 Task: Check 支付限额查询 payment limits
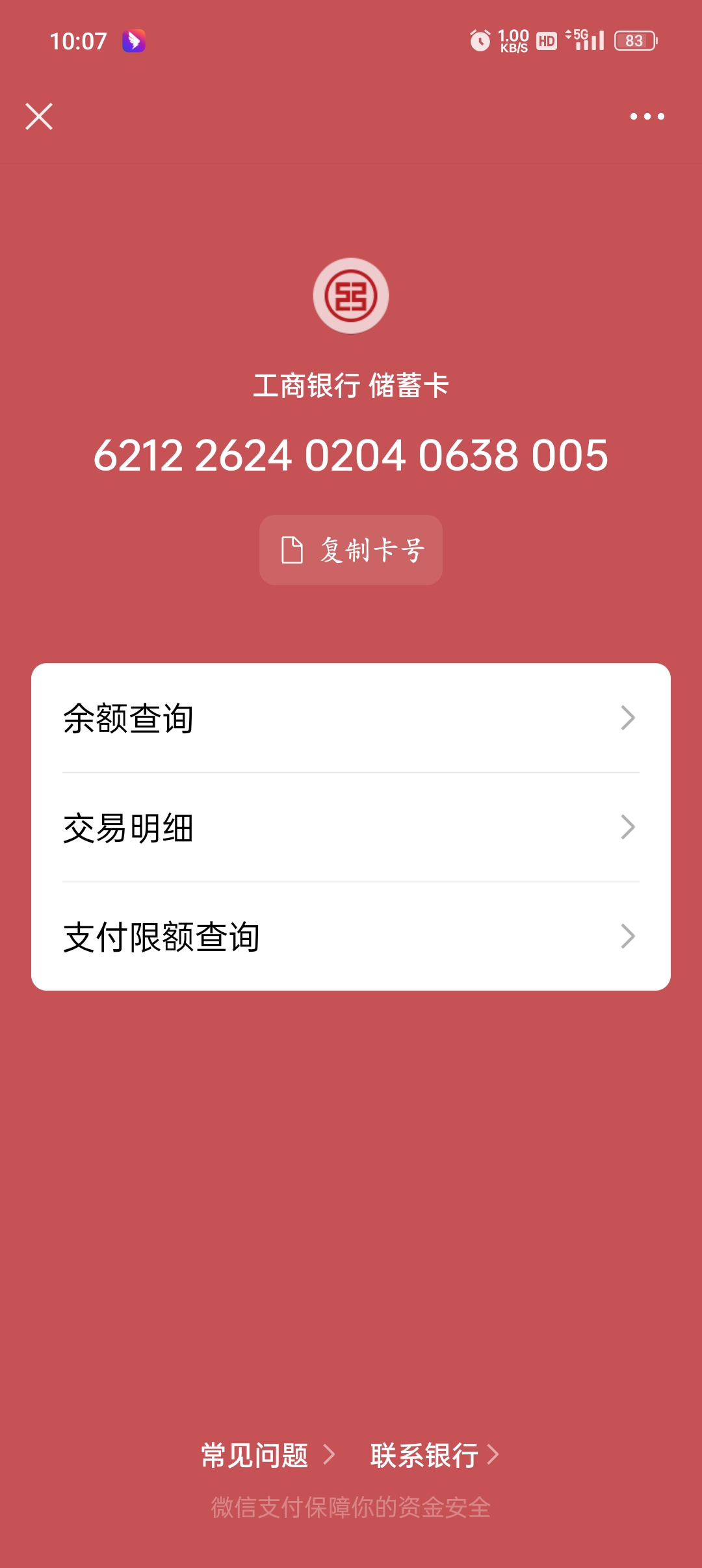pyautogui.click(x=351, y=937)
